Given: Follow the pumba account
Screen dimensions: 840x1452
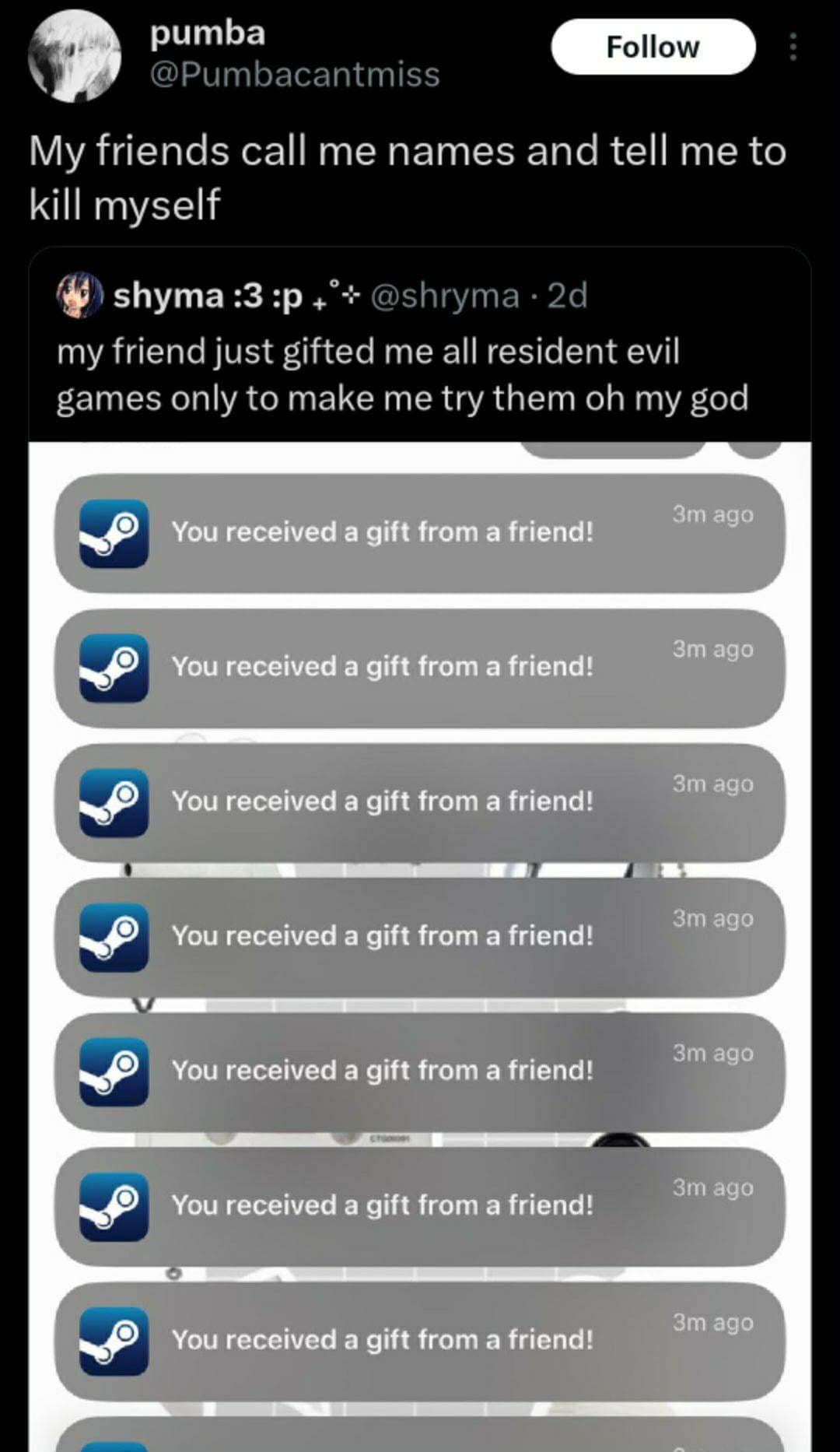Looking at the screenshot, I should pyautogui.click(x=653, y=47).
